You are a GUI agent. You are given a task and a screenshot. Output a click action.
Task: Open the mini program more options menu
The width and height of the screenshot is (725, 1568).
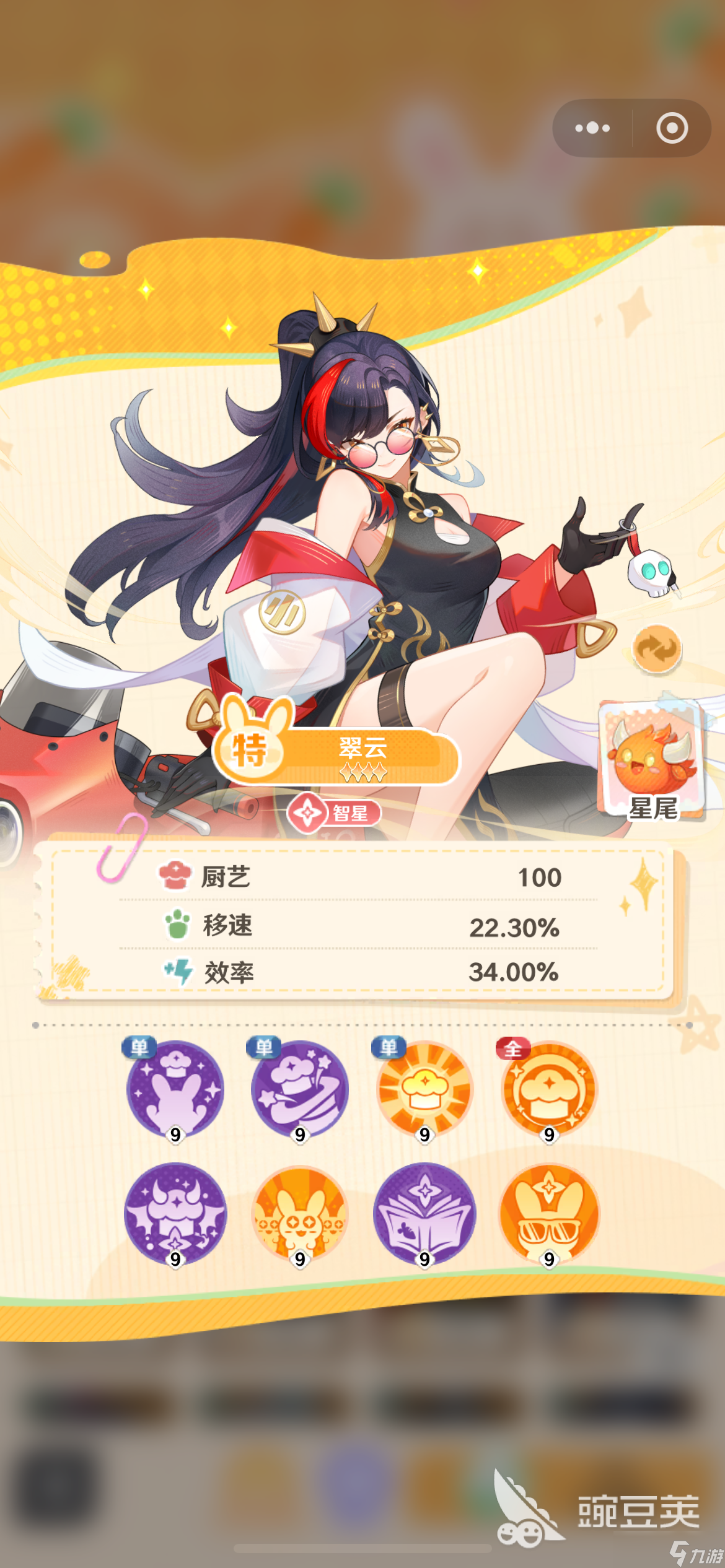point(592,128)
